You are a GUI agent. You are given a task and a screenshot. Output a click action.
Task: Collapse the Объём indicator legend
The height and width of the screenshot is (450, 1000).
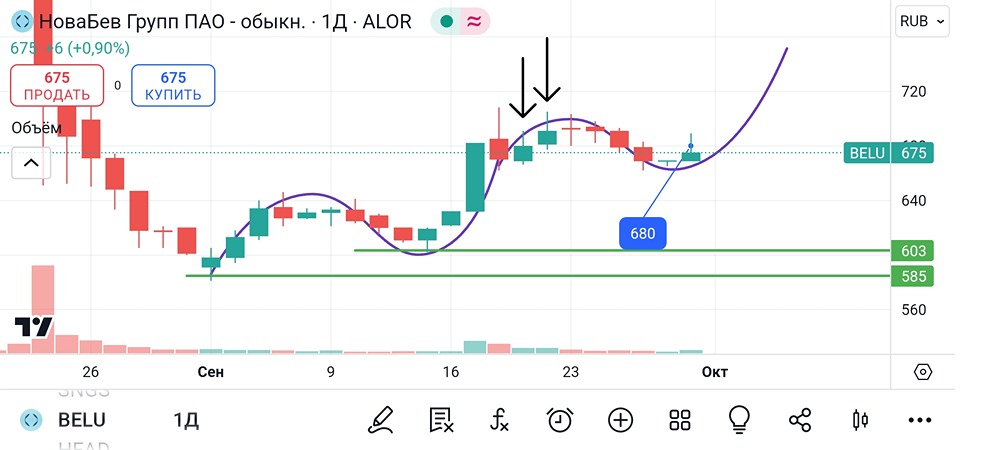coord(31,161)
